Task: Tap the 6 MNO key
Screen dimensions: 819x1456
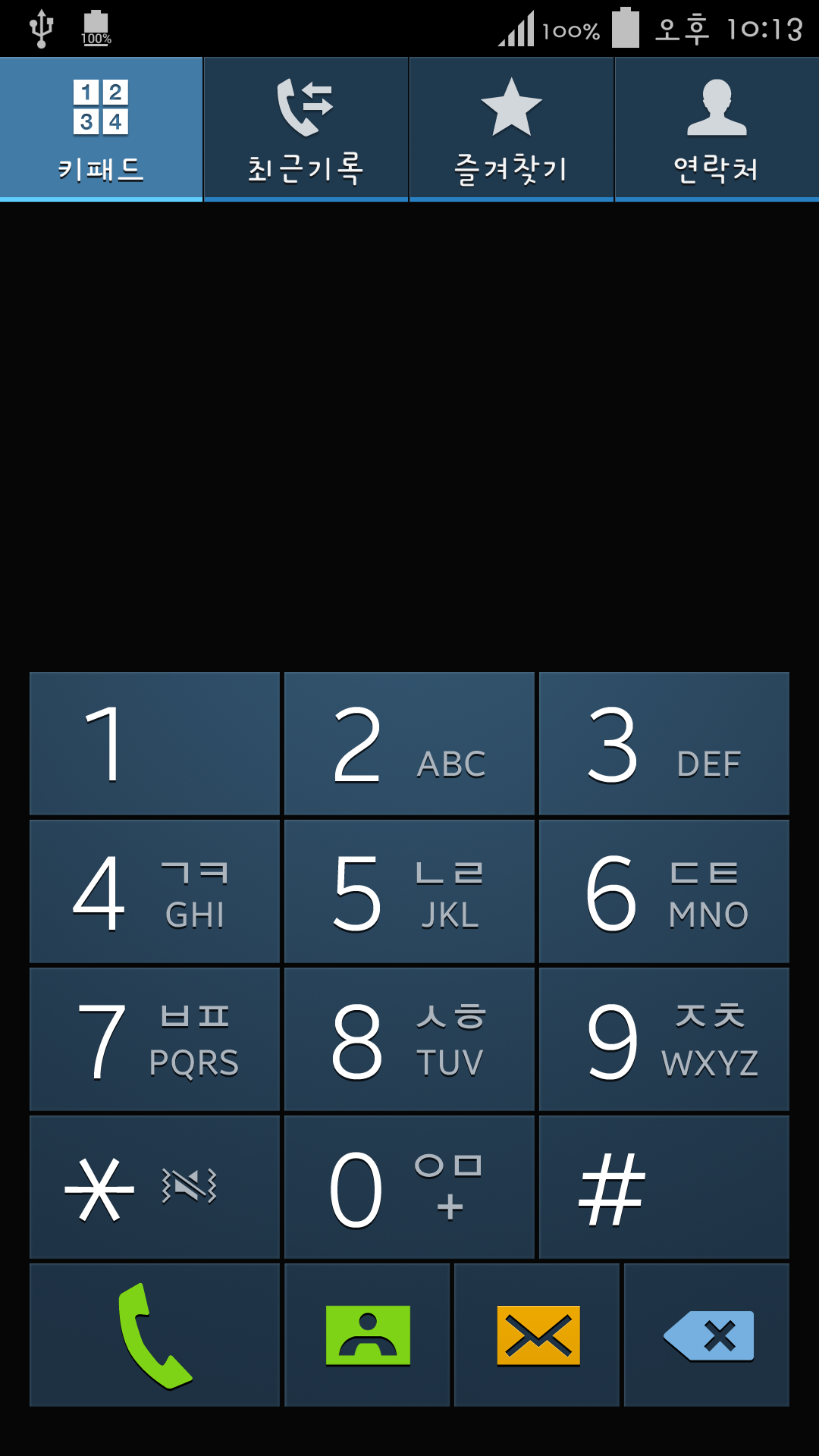Action: (x=664, y=892)
